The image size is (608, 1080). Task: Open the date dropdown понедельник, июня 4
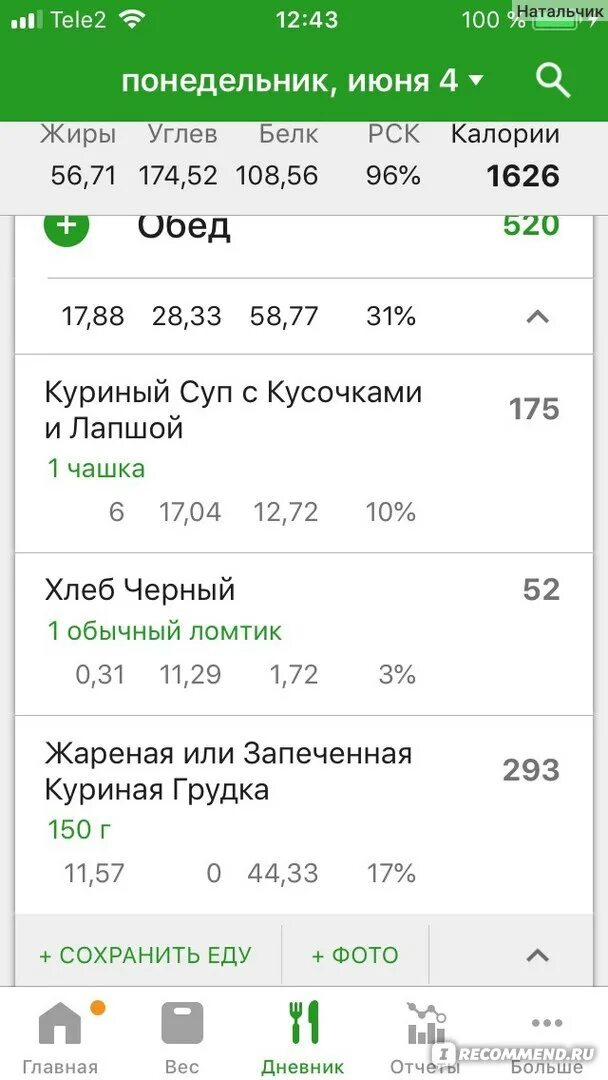click(303, 81)
